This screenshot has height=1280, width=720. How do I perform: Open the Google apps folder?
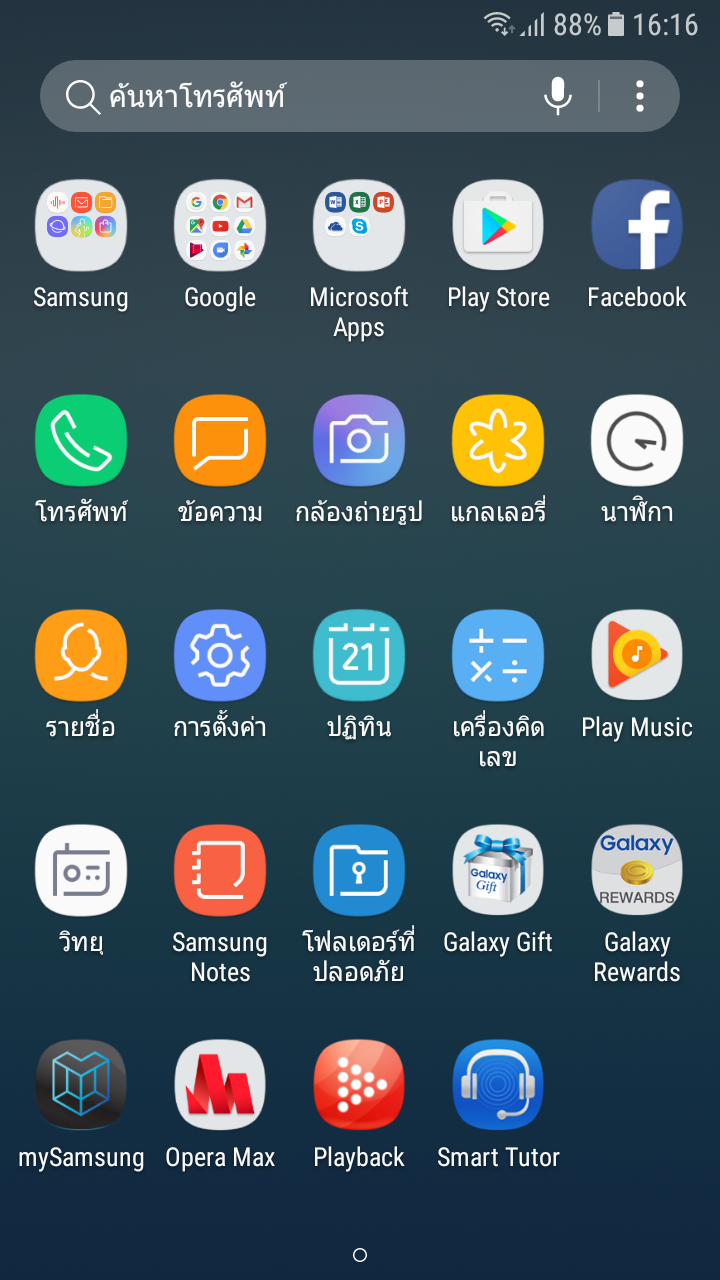[220, 226]
